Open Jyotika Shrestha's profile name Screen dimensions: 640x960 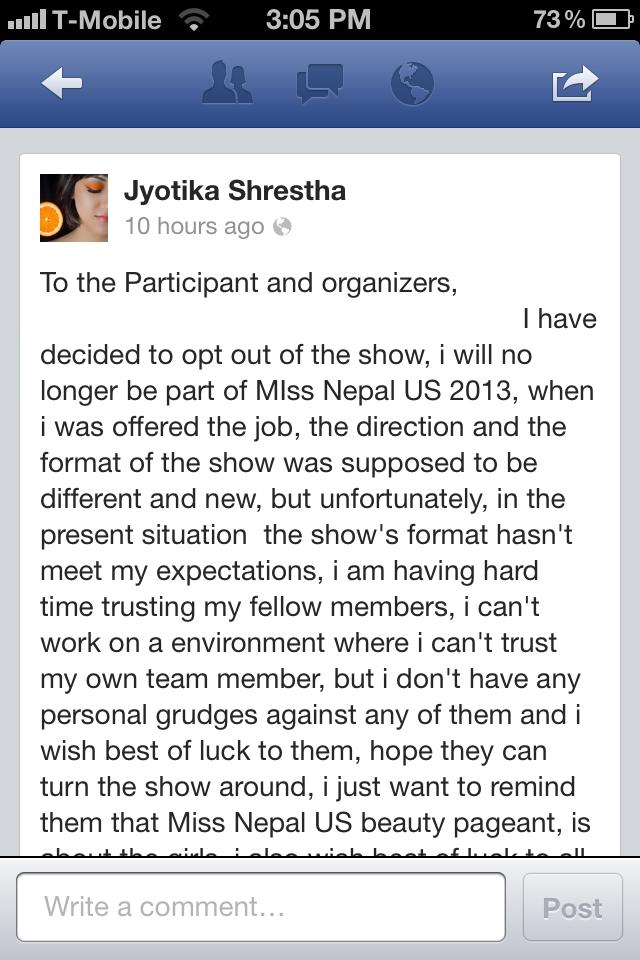tap(234, 191)
